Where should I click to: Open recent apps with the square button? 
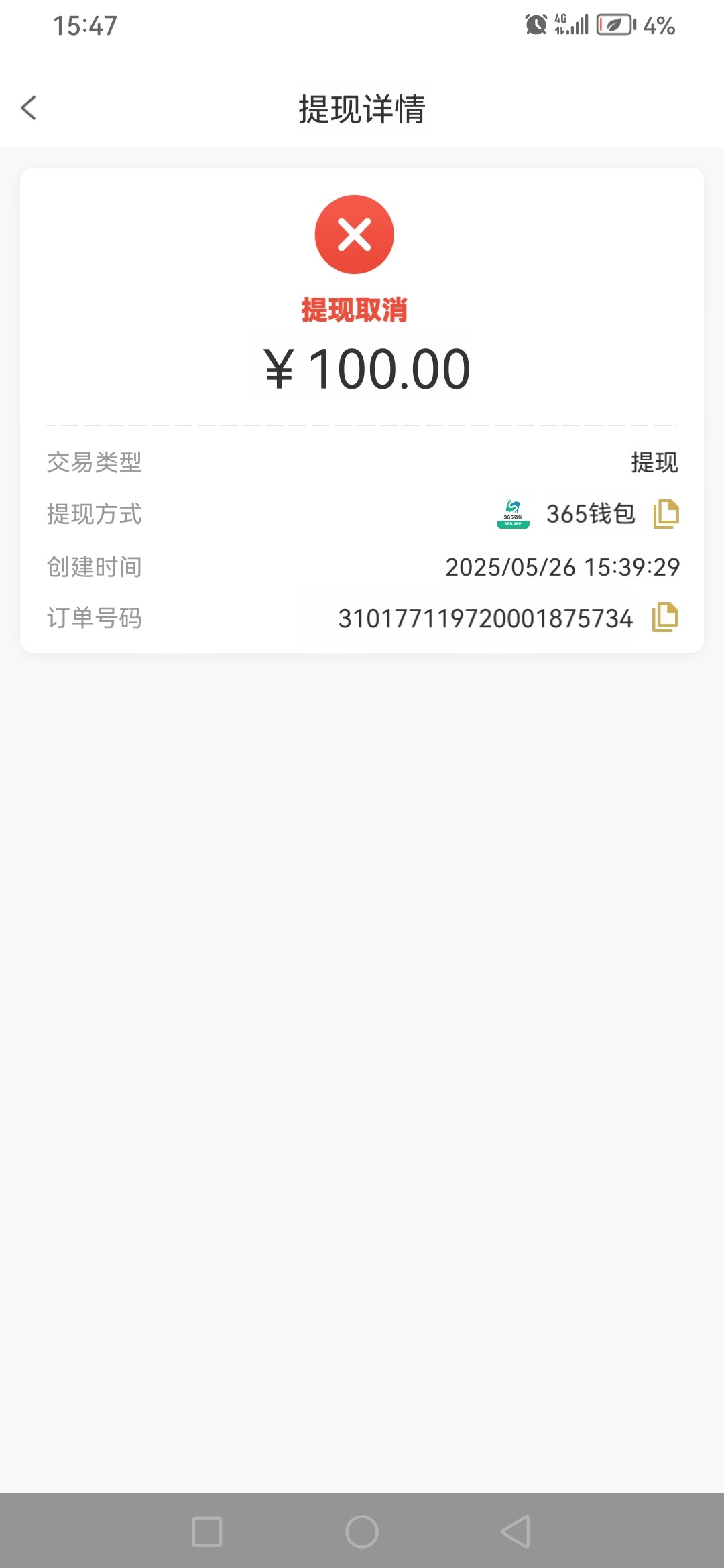click(x=207, y=1531)
